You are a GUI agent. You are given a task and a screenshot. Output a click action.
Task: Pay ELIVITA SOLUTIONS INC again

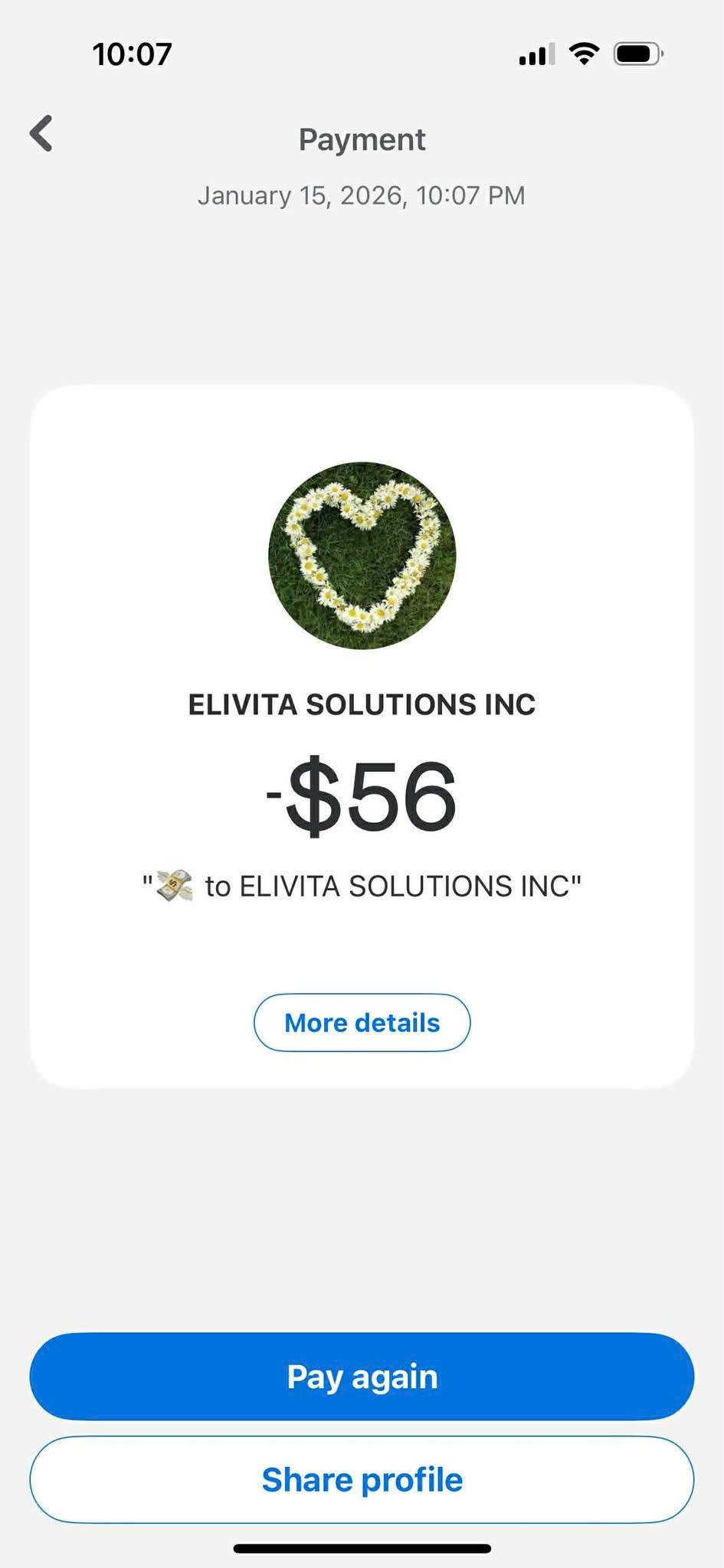(362, 1376)
